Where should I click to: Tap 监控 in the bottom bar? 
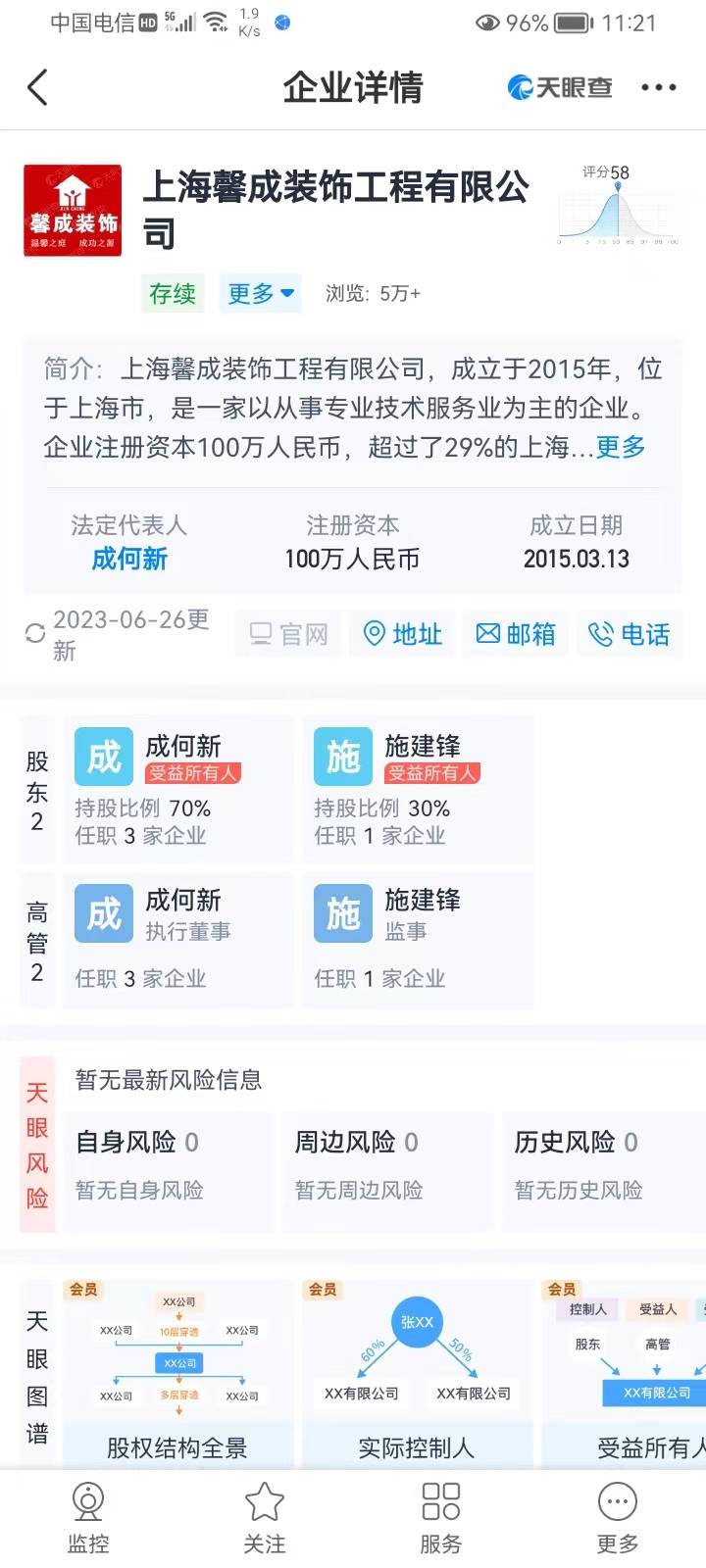pyautogui.click(x=88, y=1517)
